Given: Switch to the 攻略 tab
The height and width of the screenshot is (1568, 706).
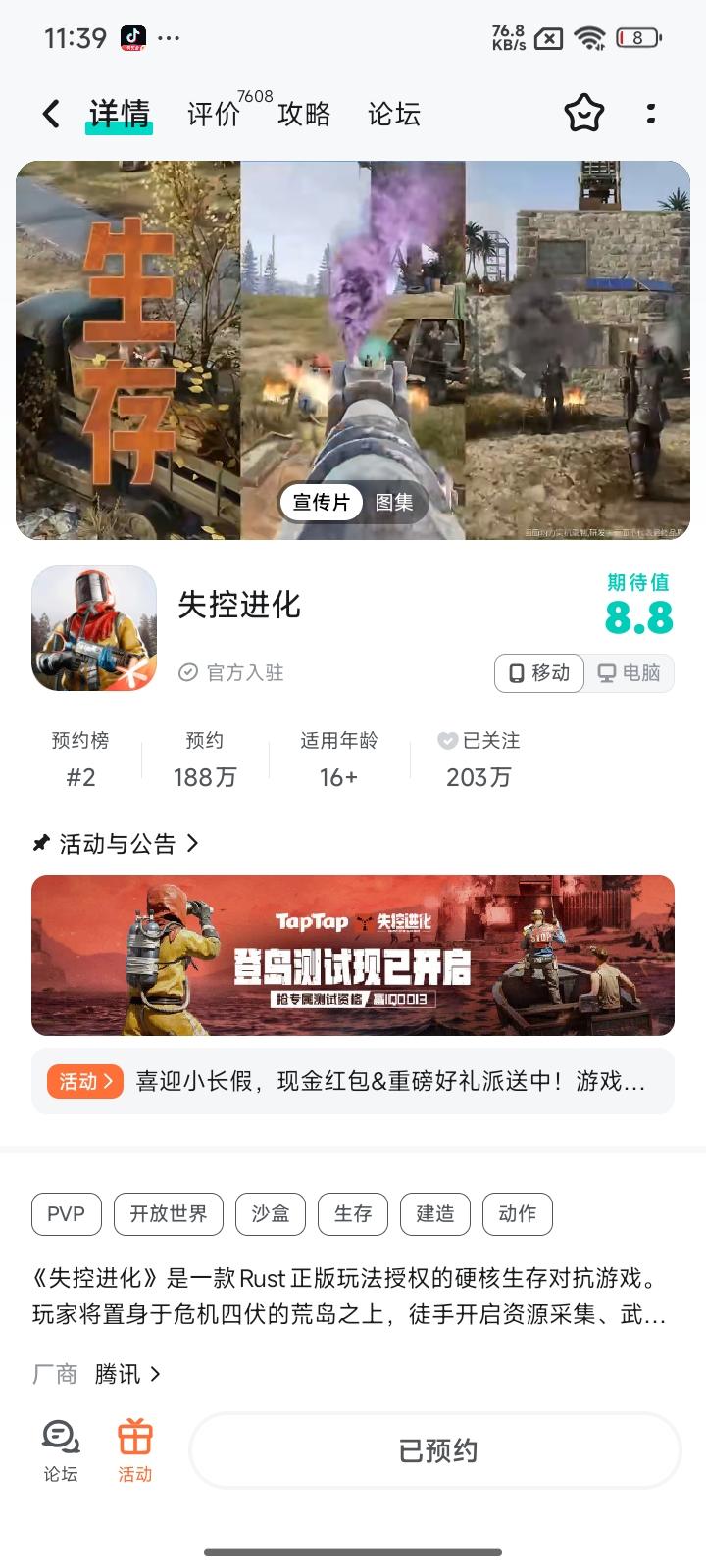Looking at the screenshot, I should point(304,115).
